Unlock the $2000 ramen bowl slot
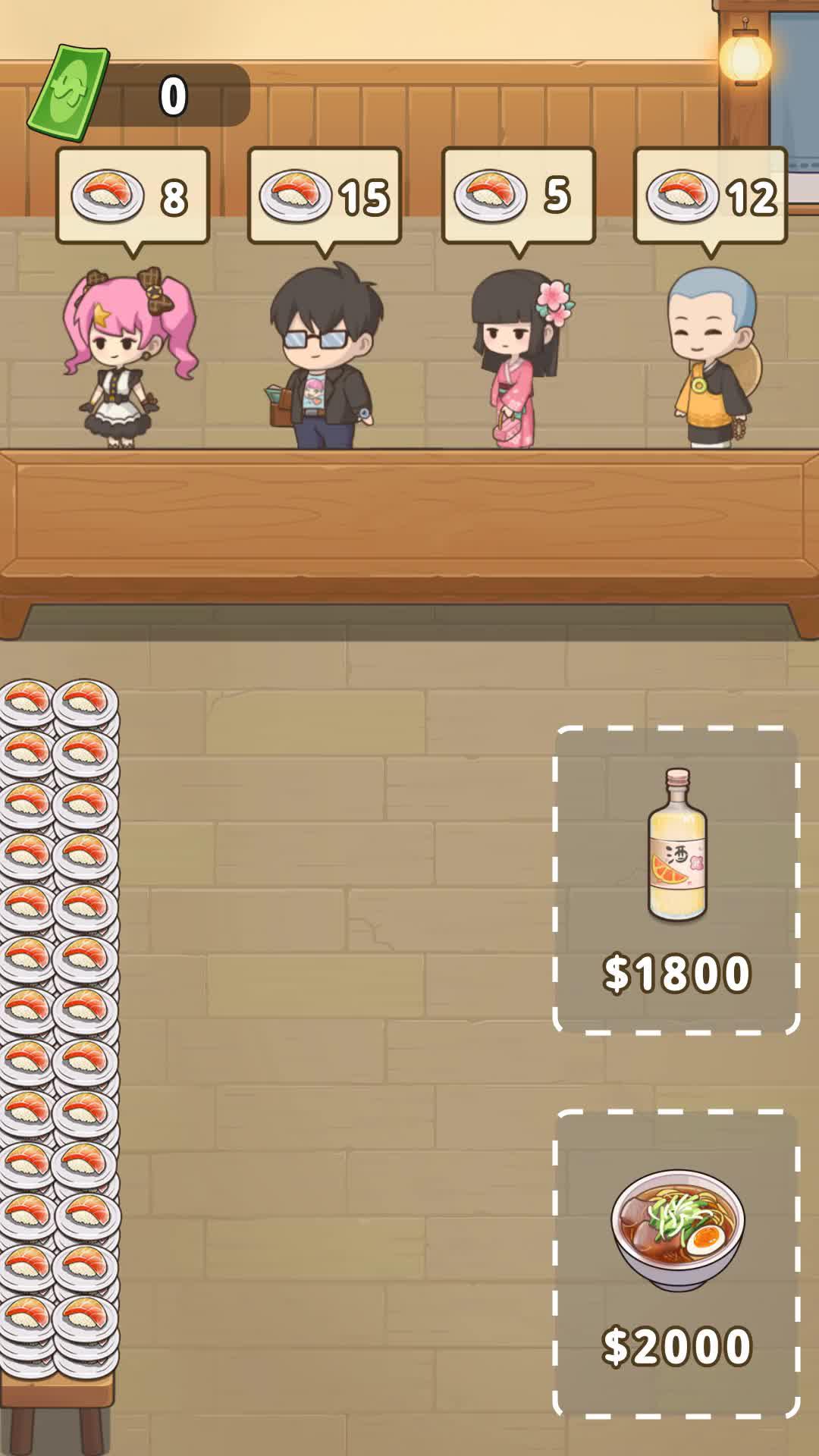This screenshot has height=1456, width=819. coord(676,1264)
